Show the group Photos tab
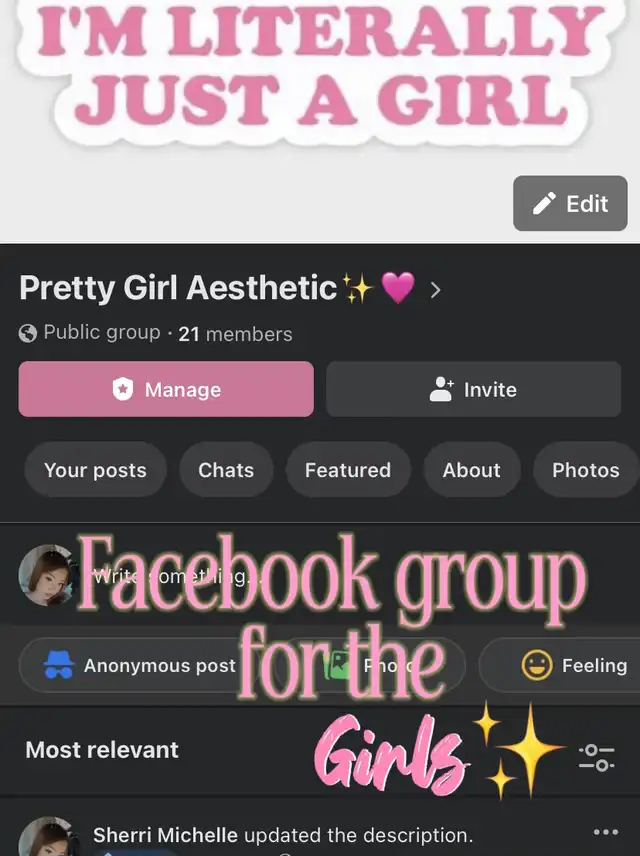This screenshot has width=640, height=856. tap(586, 470)
